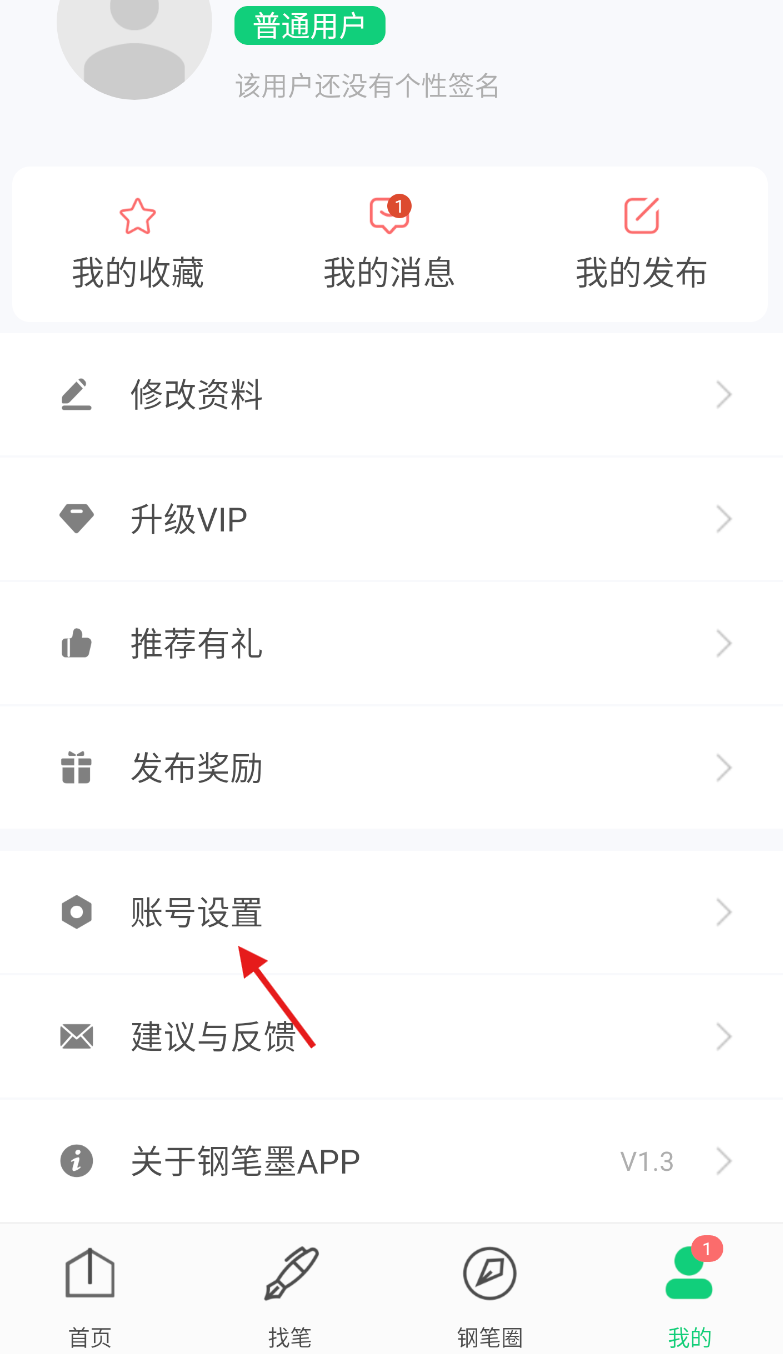Tap the gift icon next to 发布奖励

tap(77, 767)
